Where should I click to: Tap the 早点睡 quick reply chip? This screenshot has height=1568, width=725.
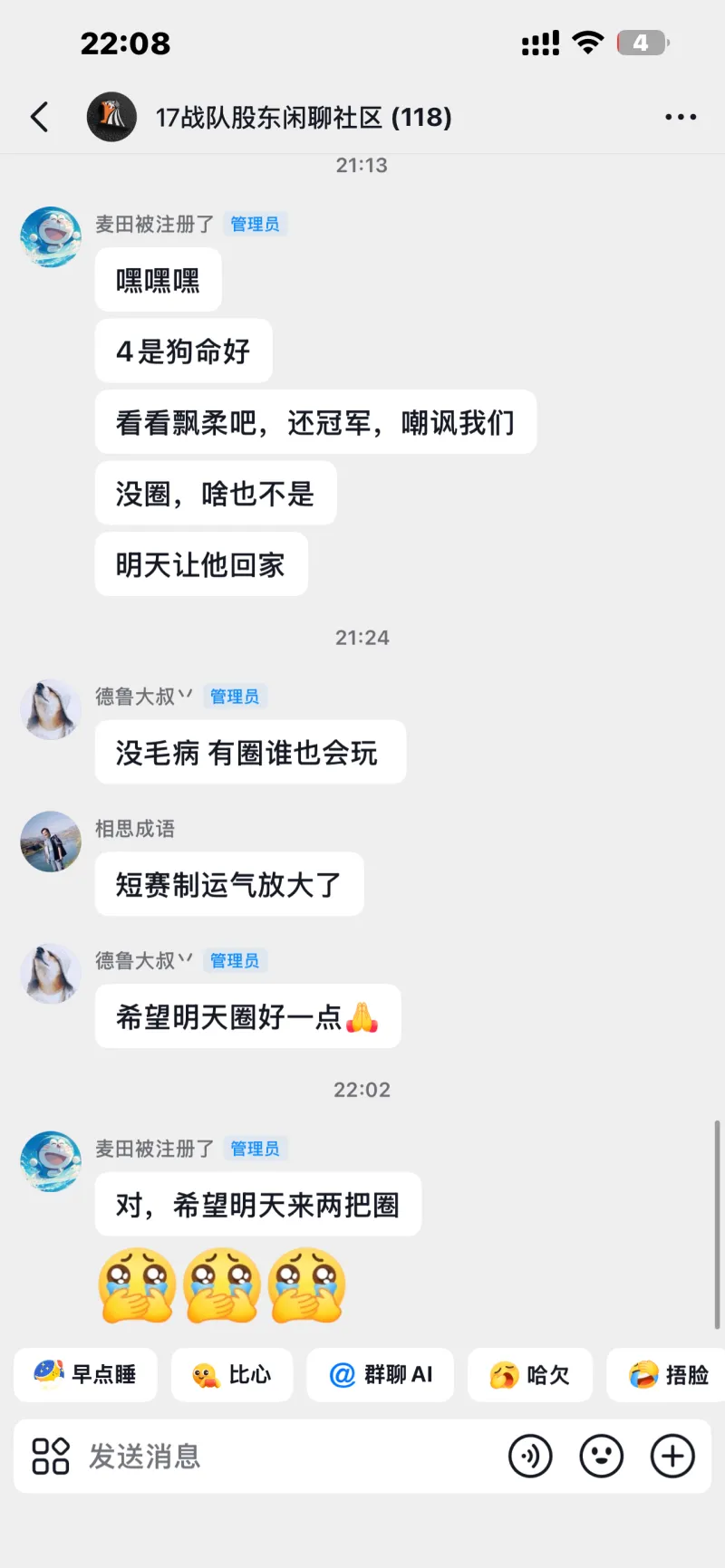85,1374
